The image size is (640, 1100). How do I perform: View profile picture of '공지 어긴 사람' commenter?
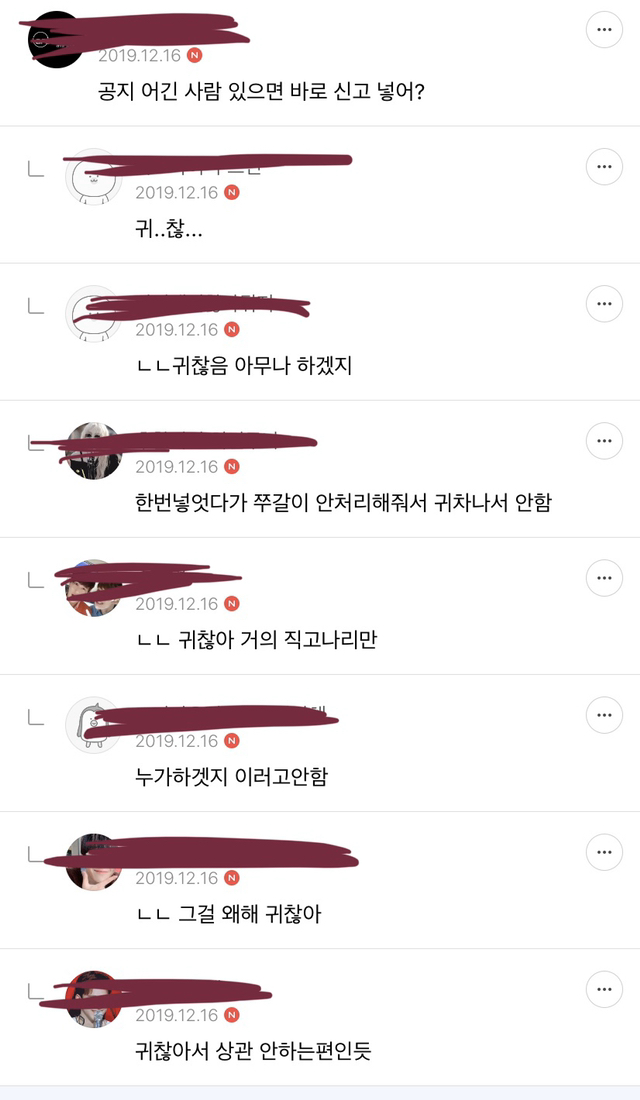[56, 39]
